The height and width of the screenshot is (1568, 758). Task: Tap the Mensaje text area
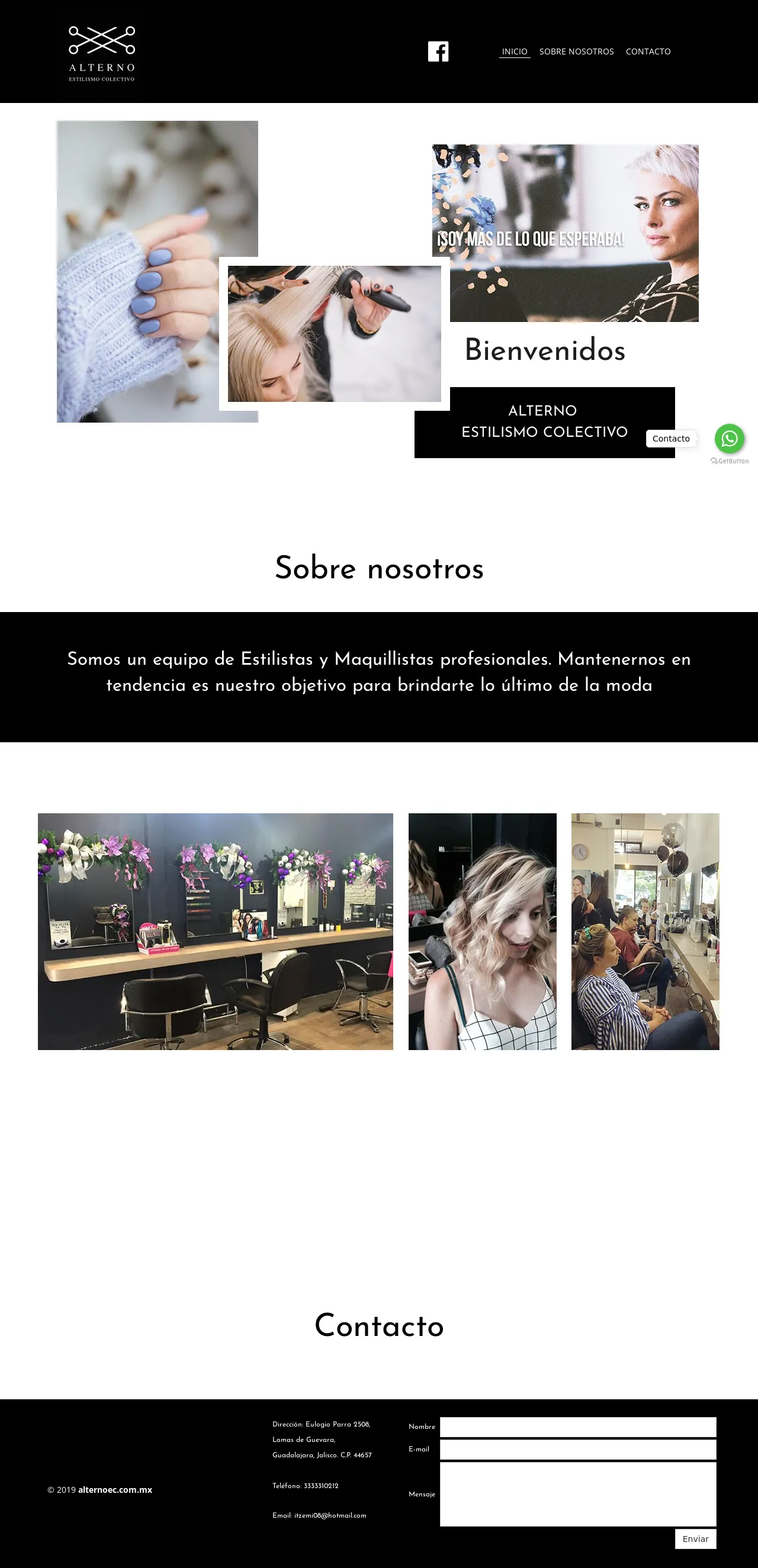[577, 1494]
